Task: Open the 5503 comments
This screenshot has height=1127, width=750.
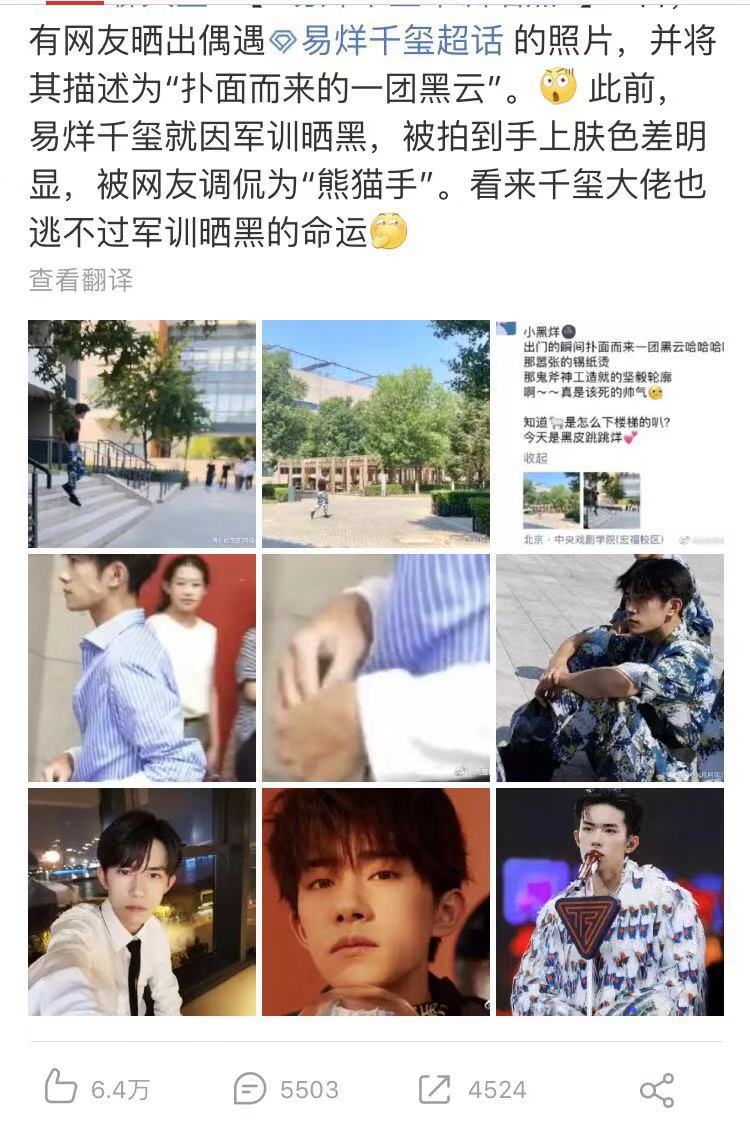Action: [286, 1088]
